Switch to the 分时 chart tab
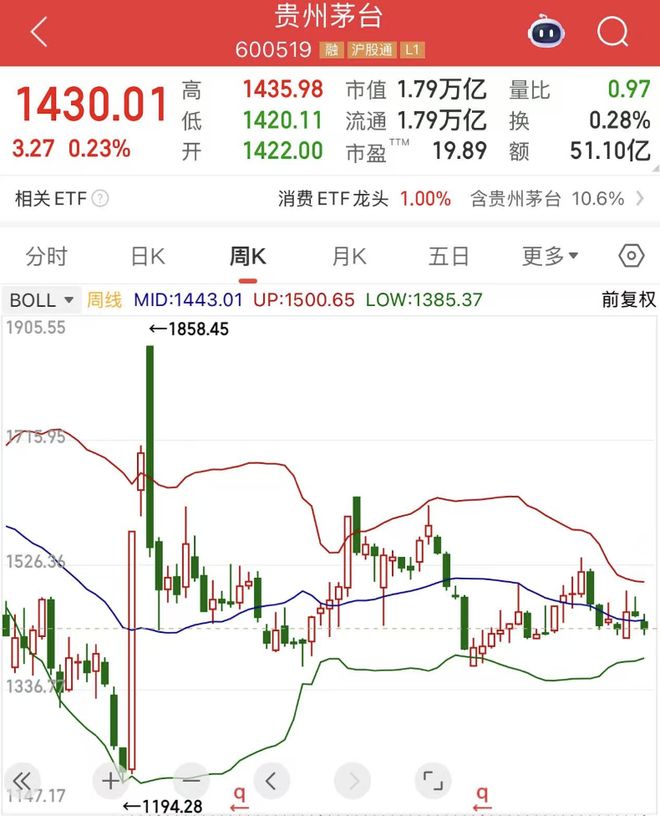Screen dimensions: 660x816 (46, 257)
